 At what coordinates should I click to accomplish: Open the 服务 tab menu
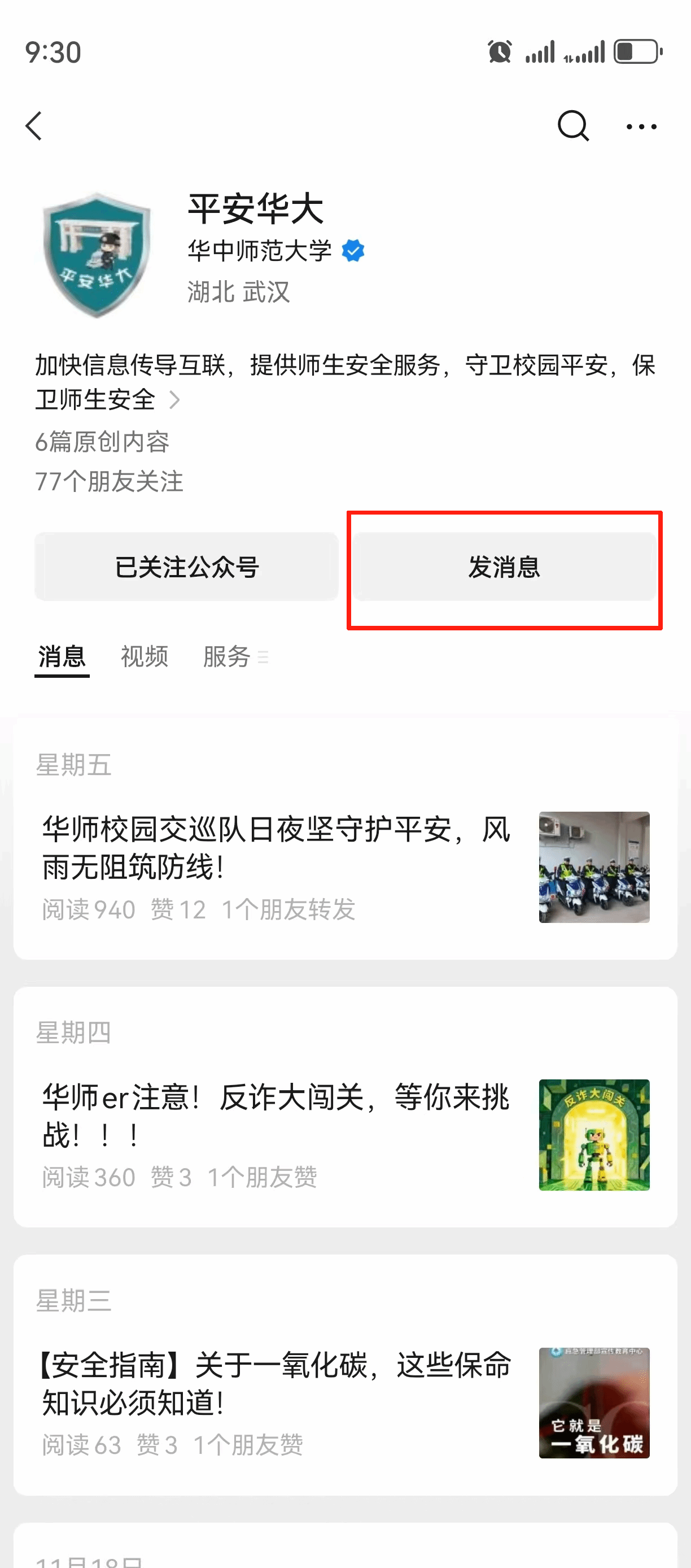click(x=235, y=656)
